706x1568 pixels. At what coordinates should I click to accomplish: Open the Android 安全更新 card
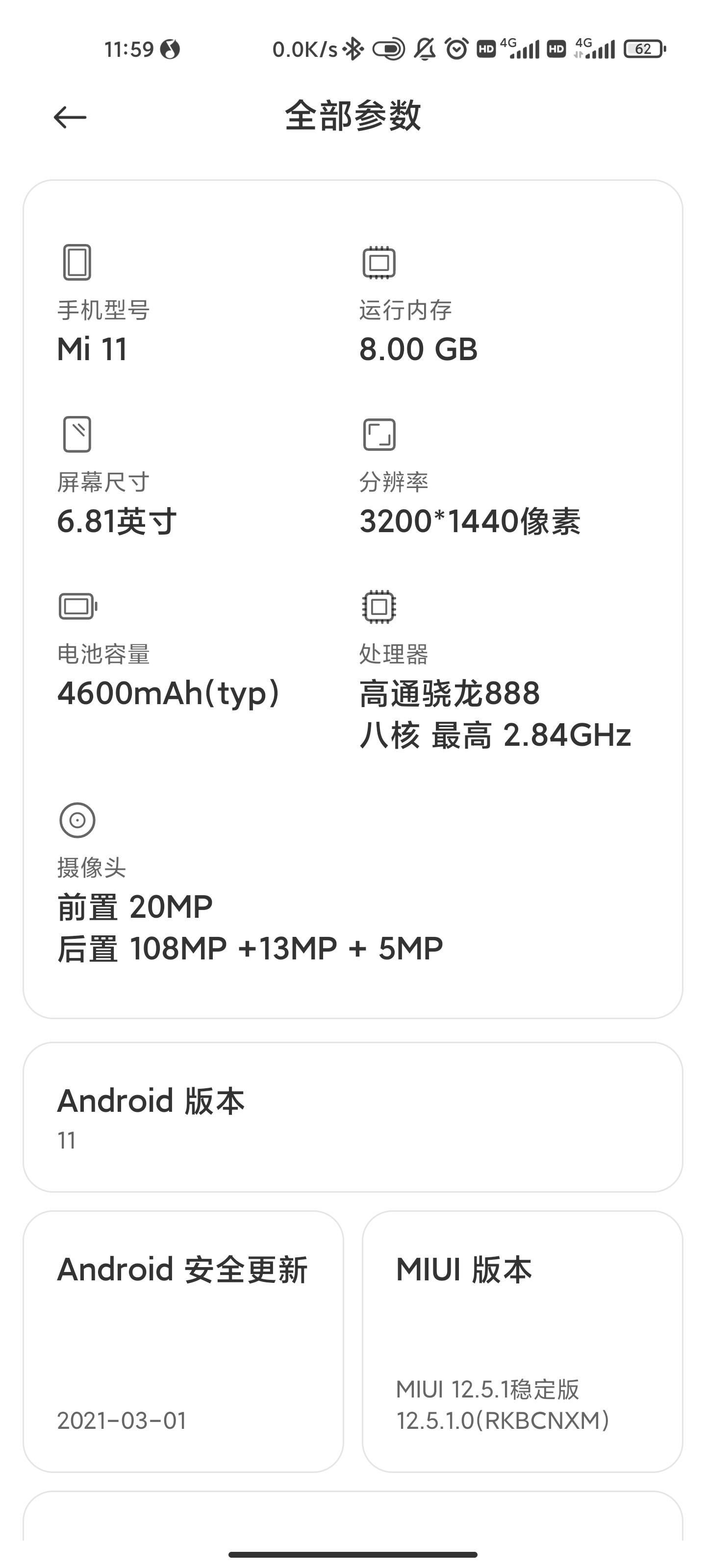click(x=183, y=1342)
